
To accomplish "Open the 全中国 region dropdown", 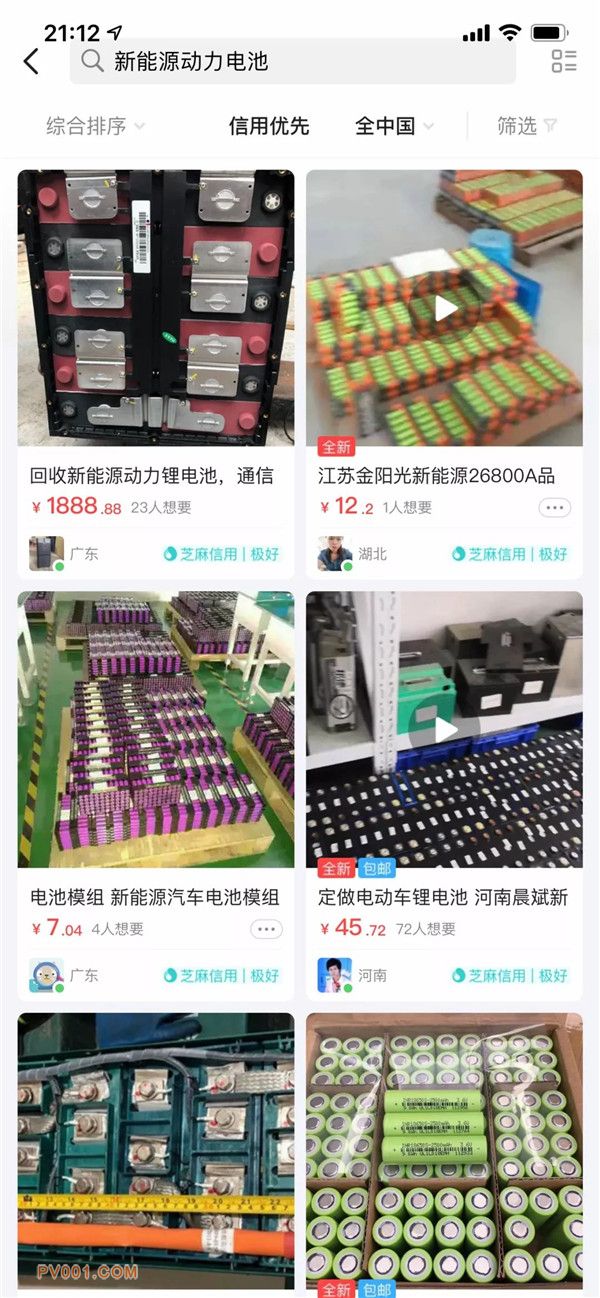I will coord(394,126).
